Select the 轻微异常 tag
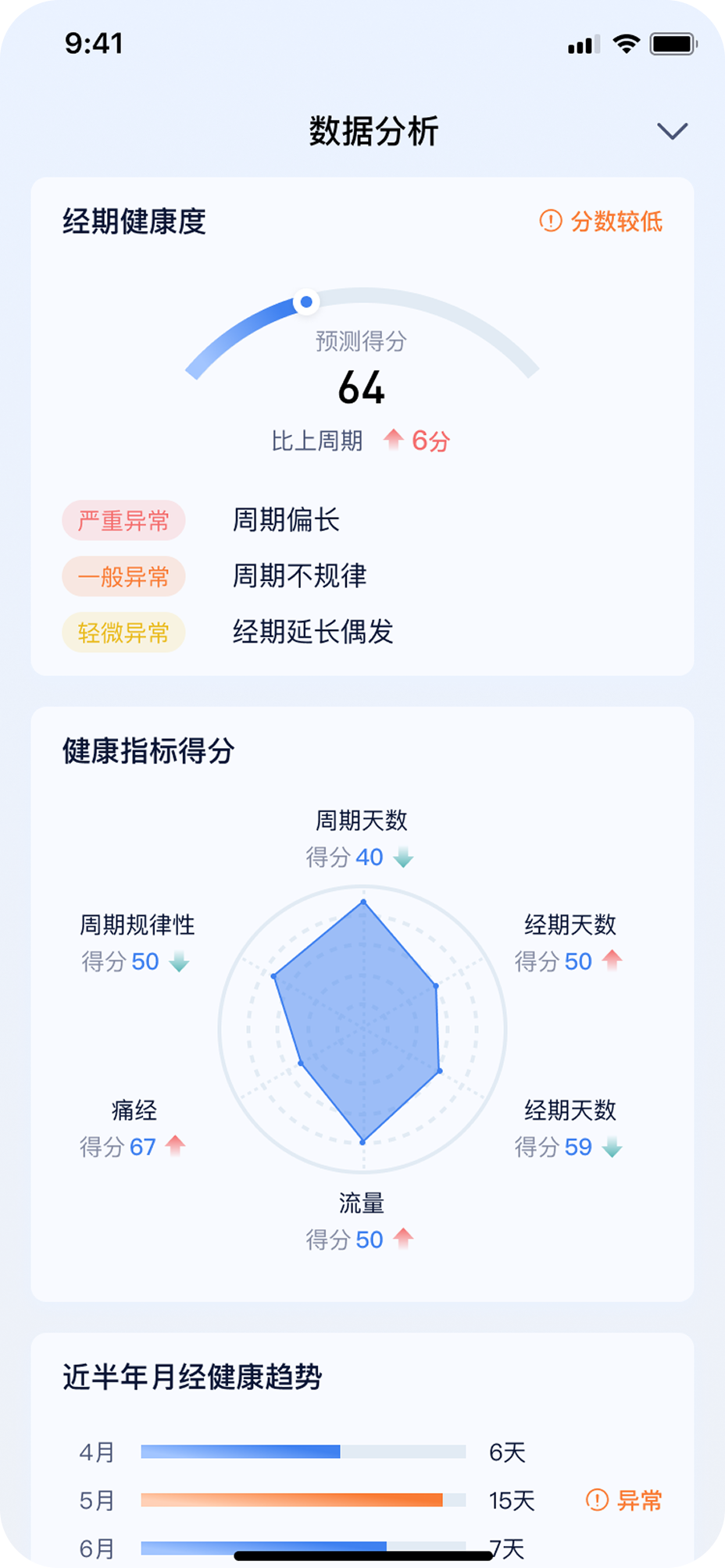The image size is (725, 1568). (x=123, y=633)
